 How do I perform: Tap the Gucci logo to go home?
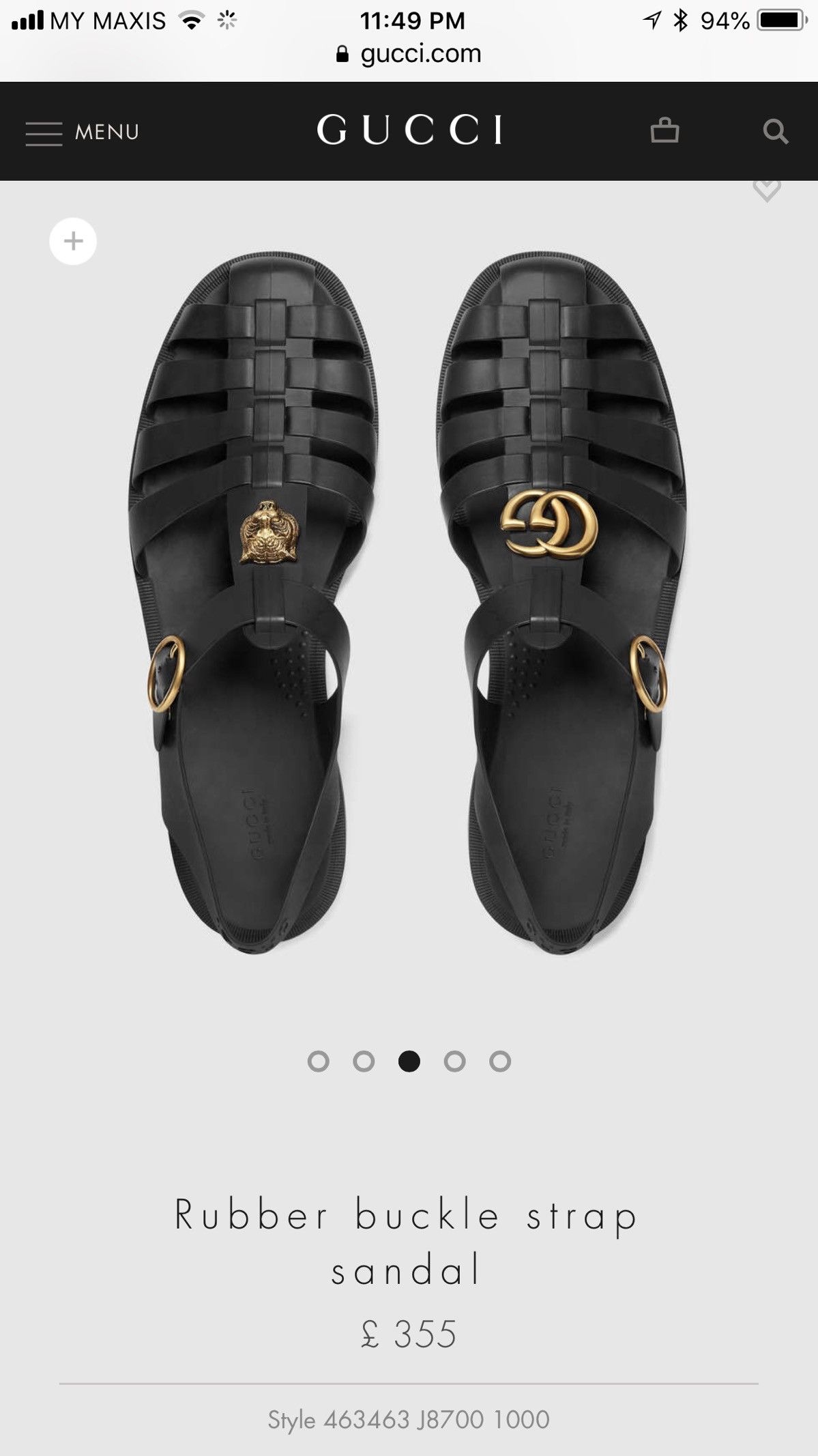(x=409, y=130)
